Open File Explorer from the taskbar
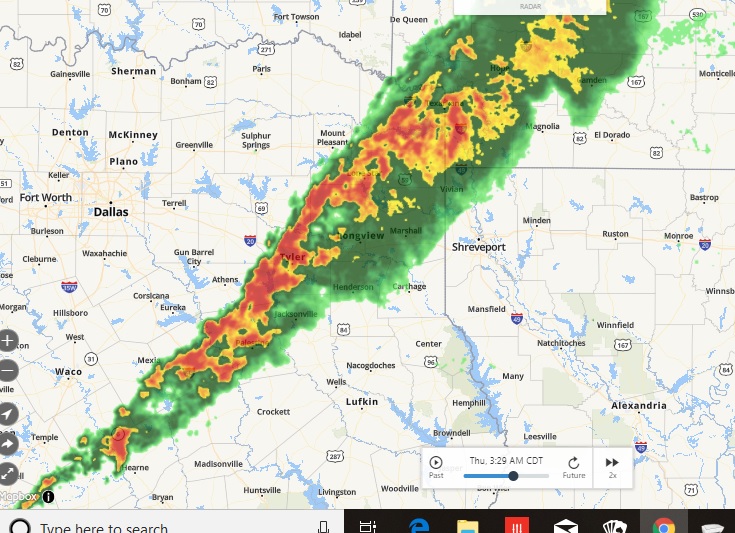735x533 pixels. click(x=467, y=526)
